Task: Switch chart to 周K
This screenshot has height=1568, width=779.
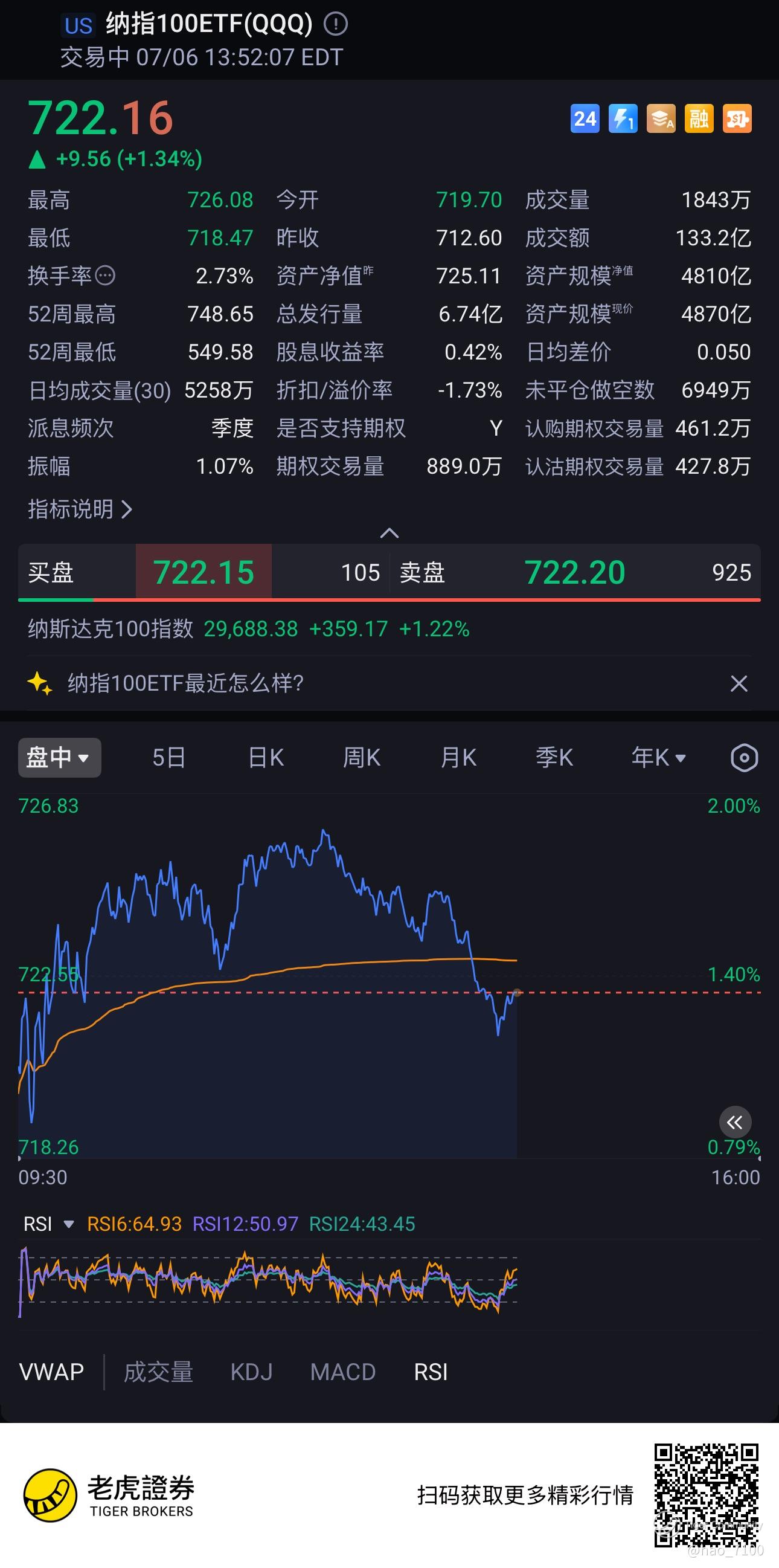Action: pyautogui.click(x=361, y=758)
